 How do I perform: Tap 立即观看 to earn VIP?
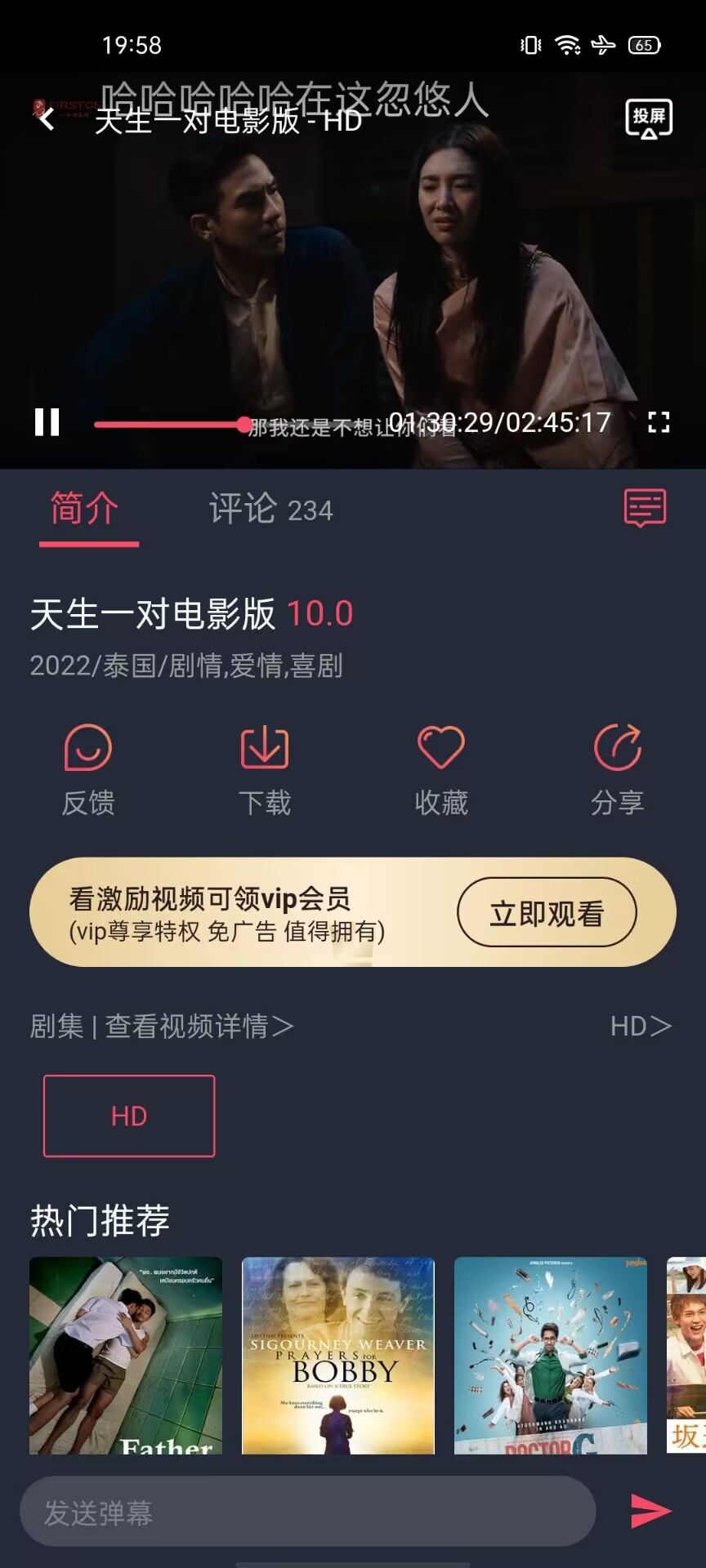[x=546, y=913]
